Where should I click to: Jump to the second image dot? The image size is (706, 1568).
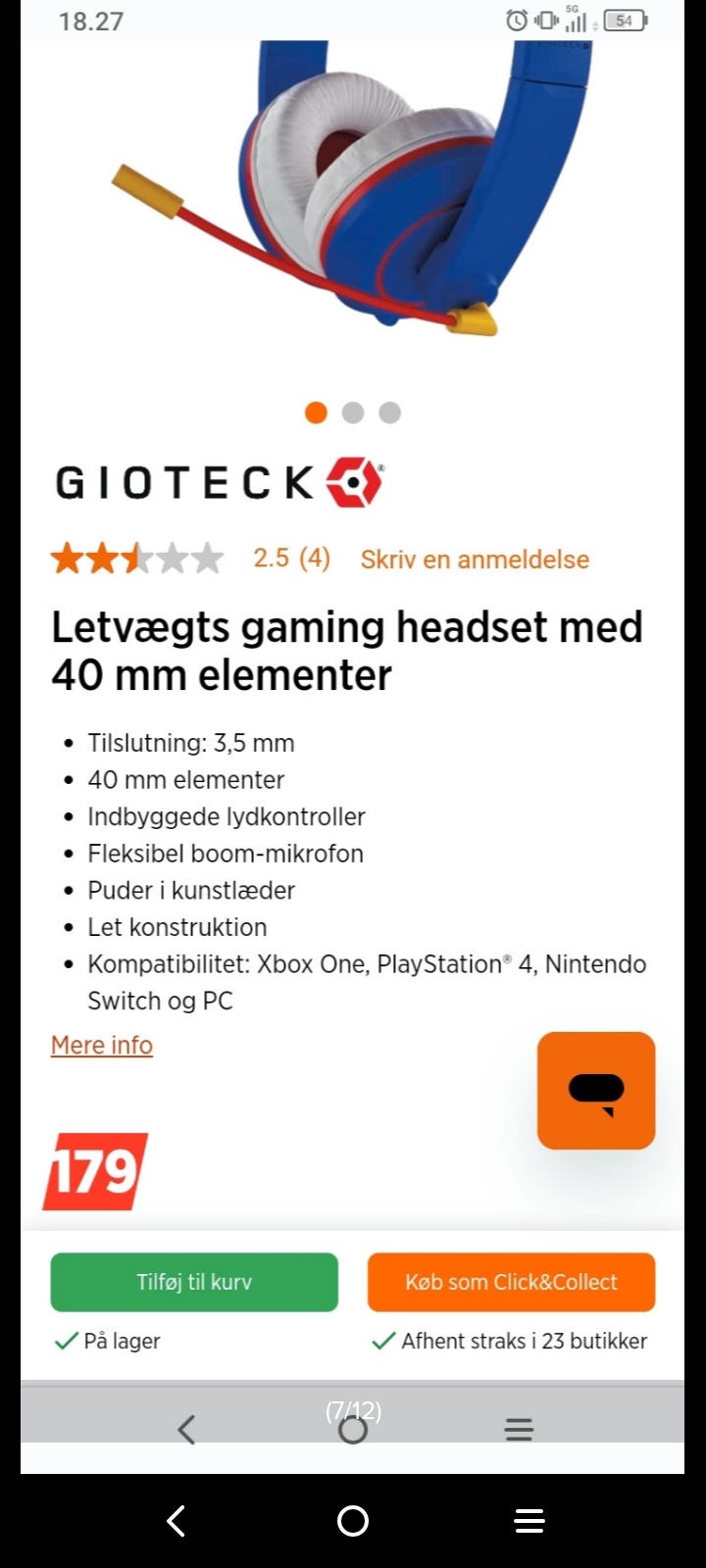click(353, 413)
